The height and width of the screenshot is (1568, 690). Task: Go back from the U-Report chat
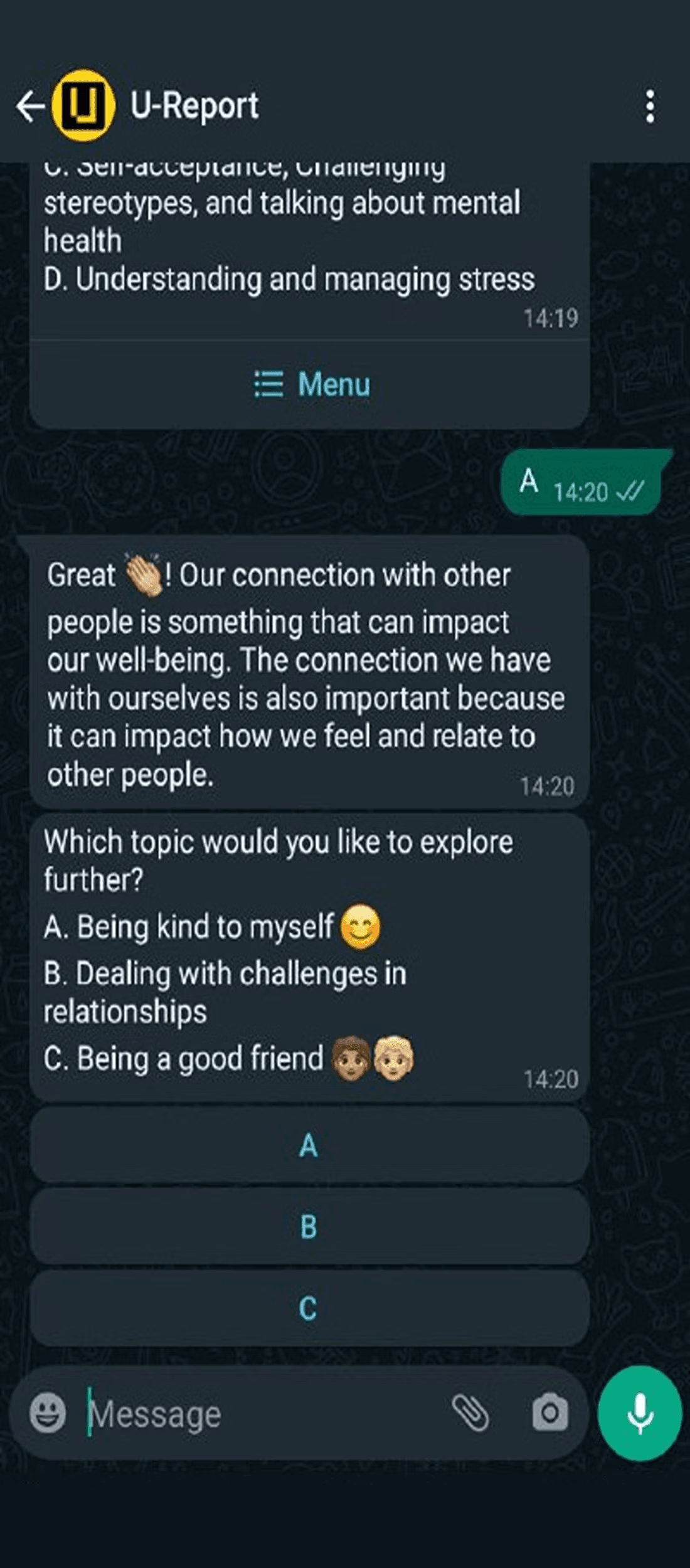click(x=29, y=105)
